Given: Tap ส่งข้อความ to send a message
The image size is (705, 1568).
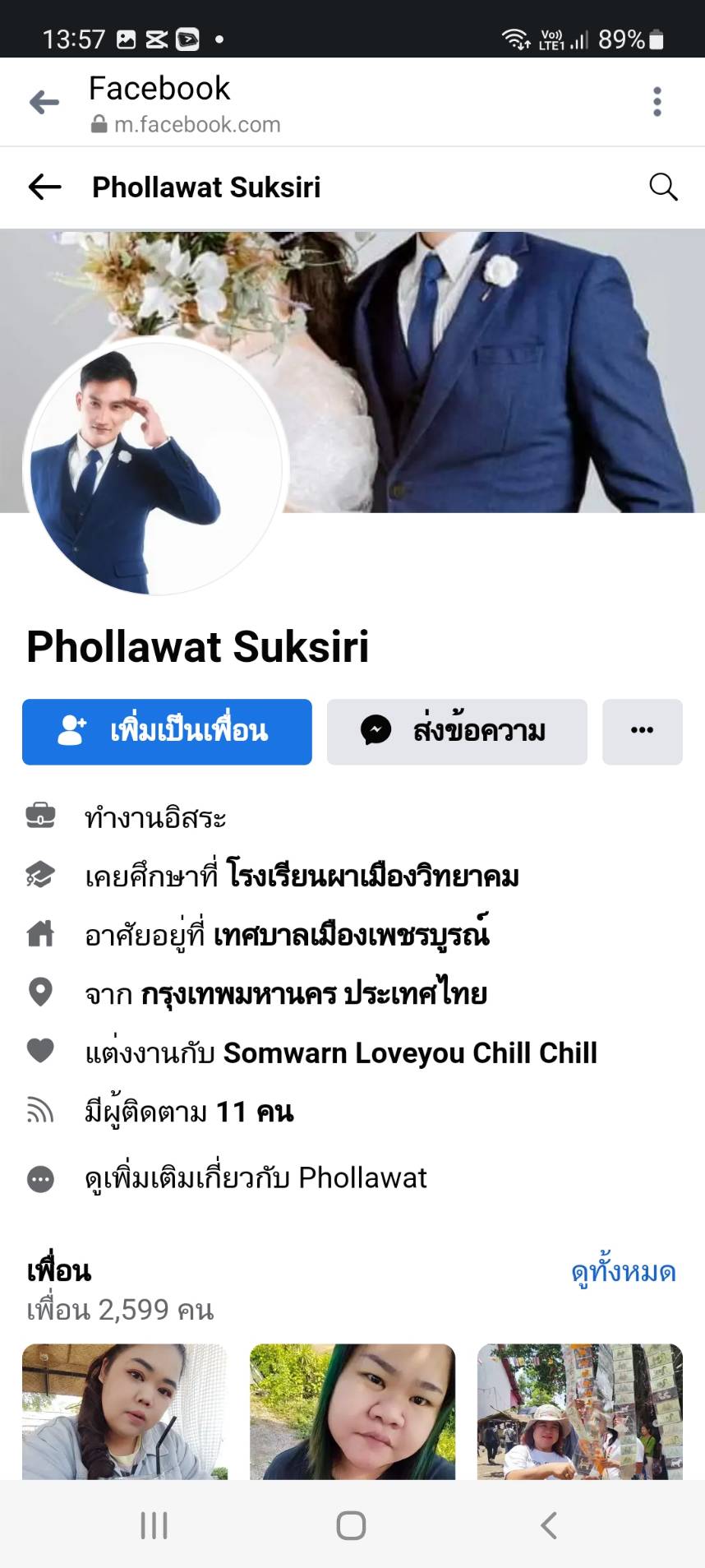Looking at the screenshot, I should click(x=457, y=732).
